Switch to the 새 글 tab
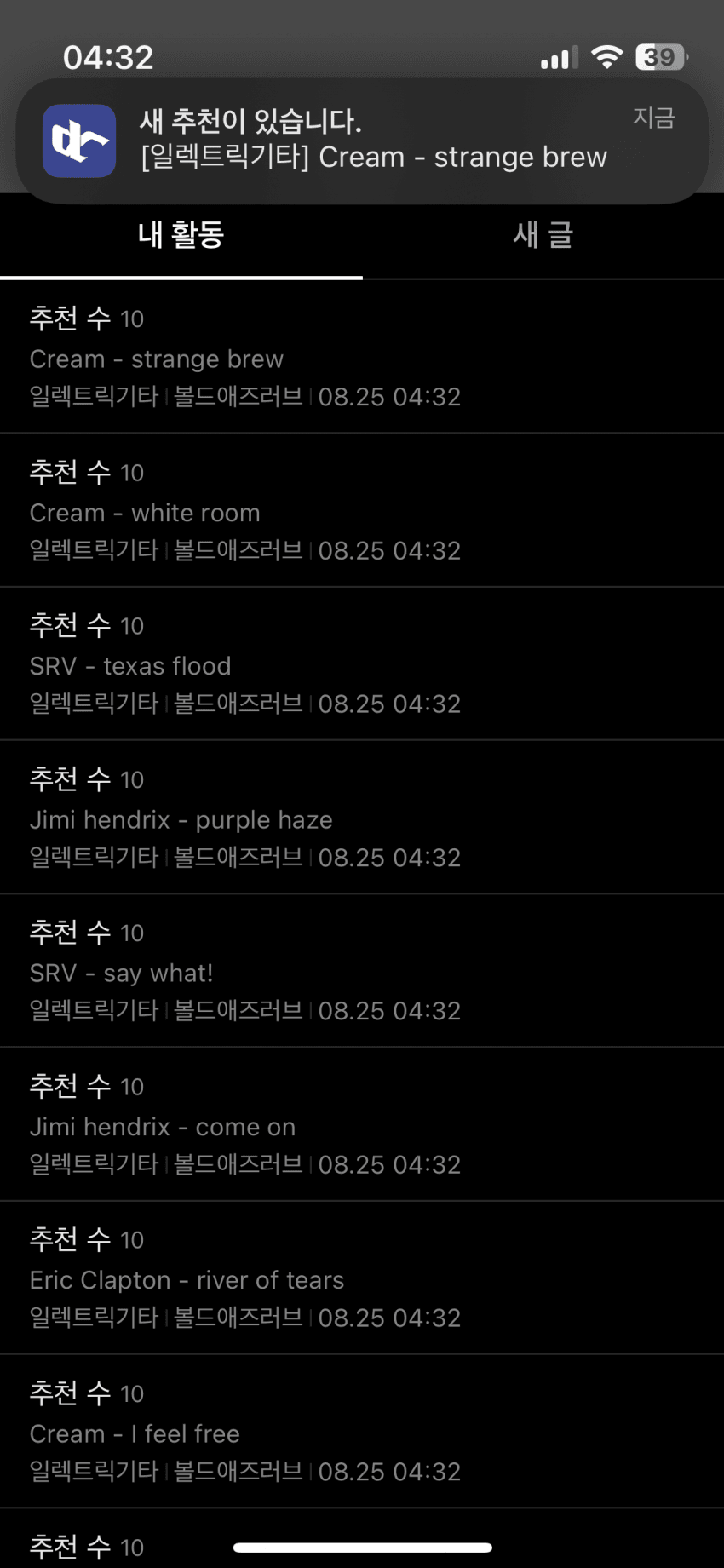Viewport: 724px width, 1568px height. click(x=543, y=235)
